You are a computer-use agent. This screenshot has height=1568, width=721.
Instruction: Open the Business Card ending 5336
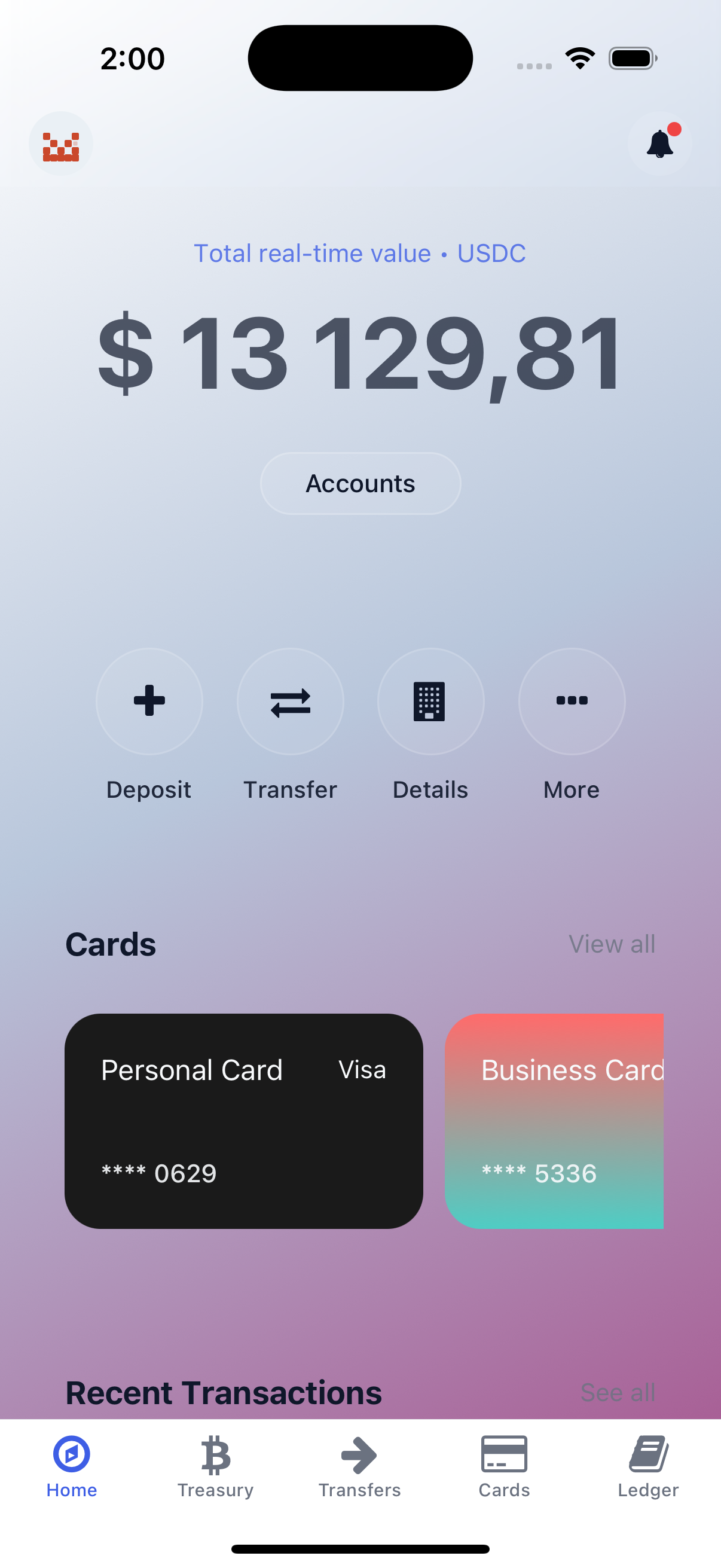pos(554,1121)
